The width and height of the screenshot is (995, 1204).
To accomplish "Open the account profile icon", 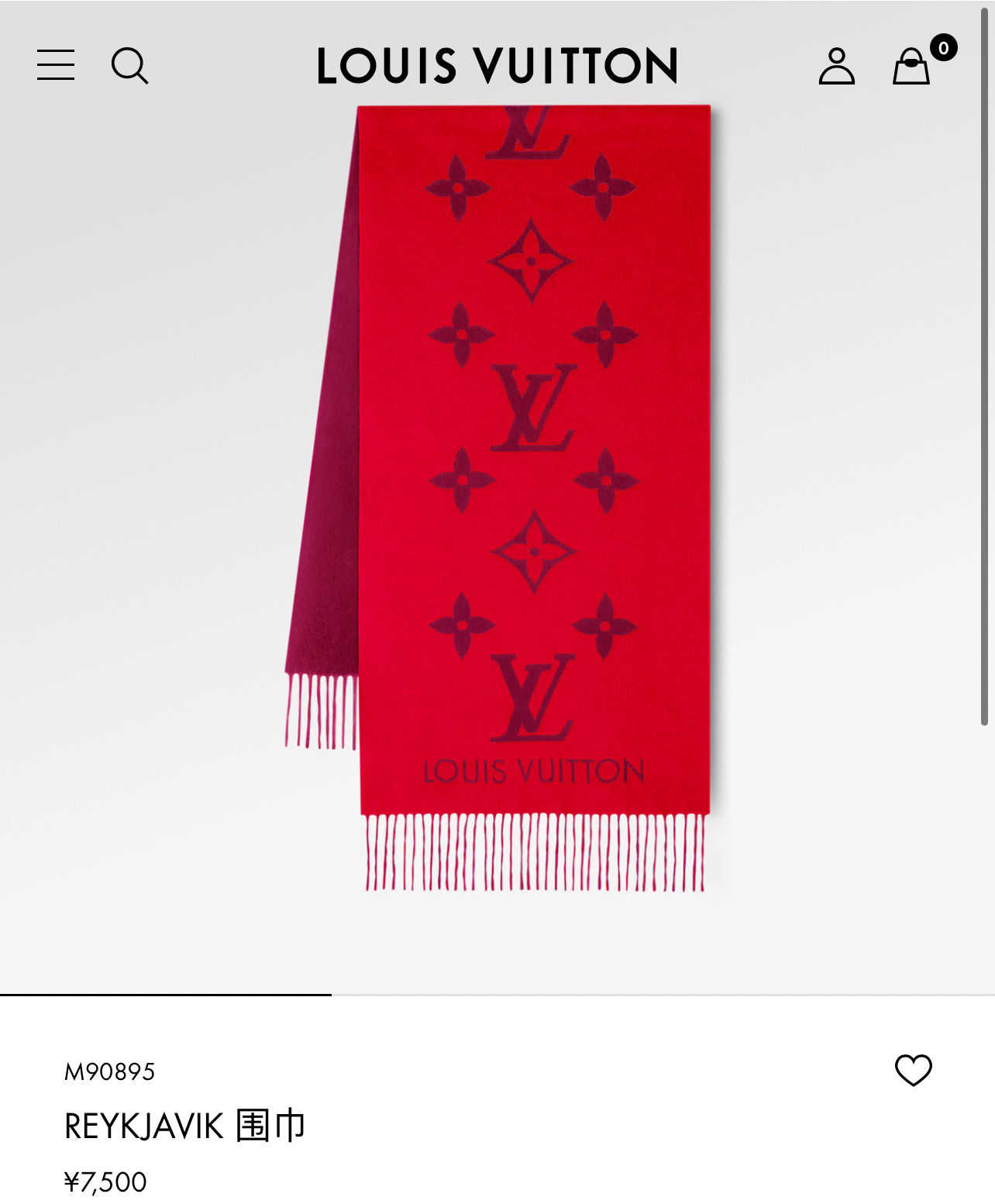I will click(836, 66).
